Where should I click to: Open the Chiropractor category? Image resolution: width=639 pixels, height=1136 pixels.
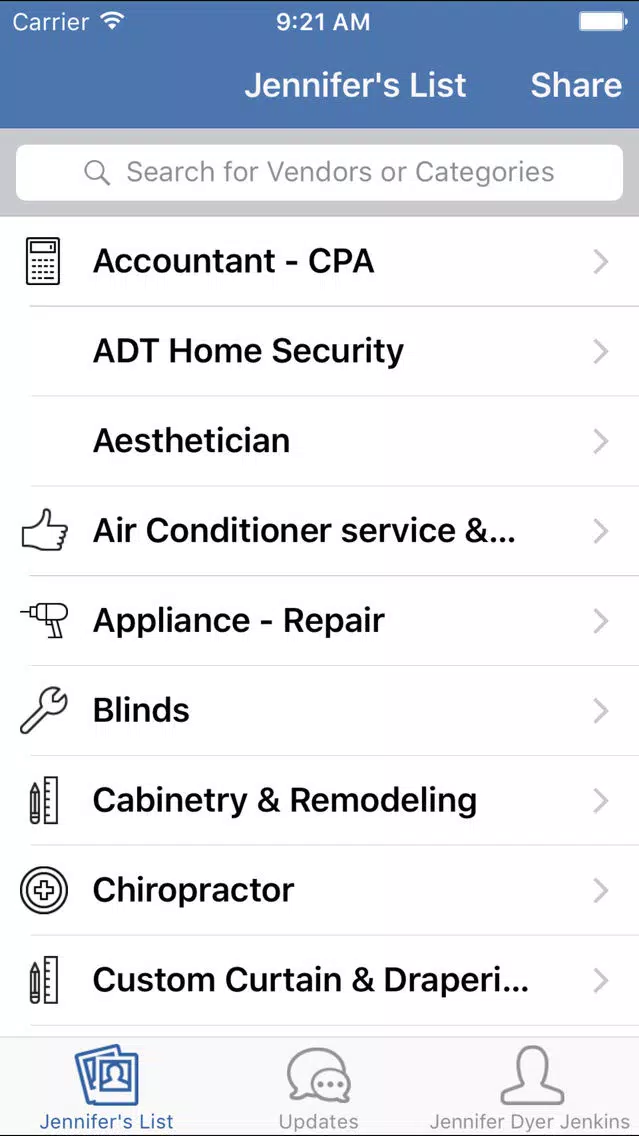pos(320,890)
